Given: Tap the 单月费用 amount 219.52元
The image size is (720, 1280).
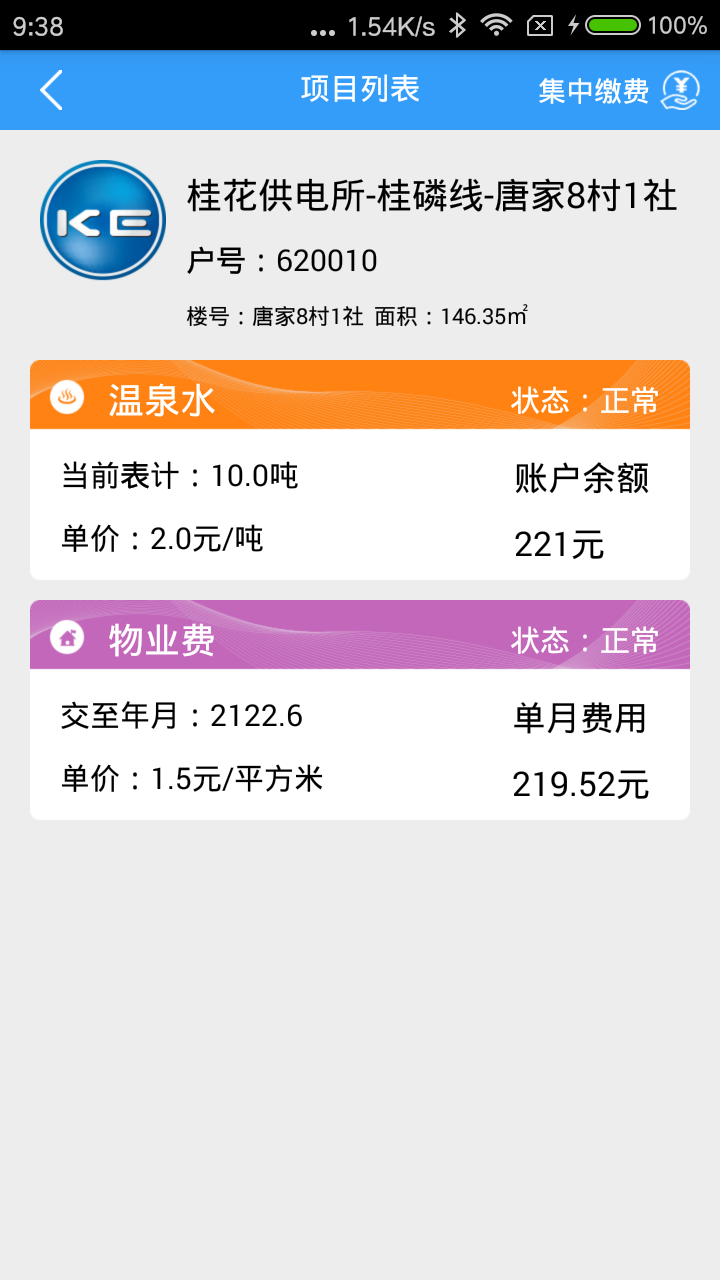Looking at the screenshot, I should click(x=580, y=785).
